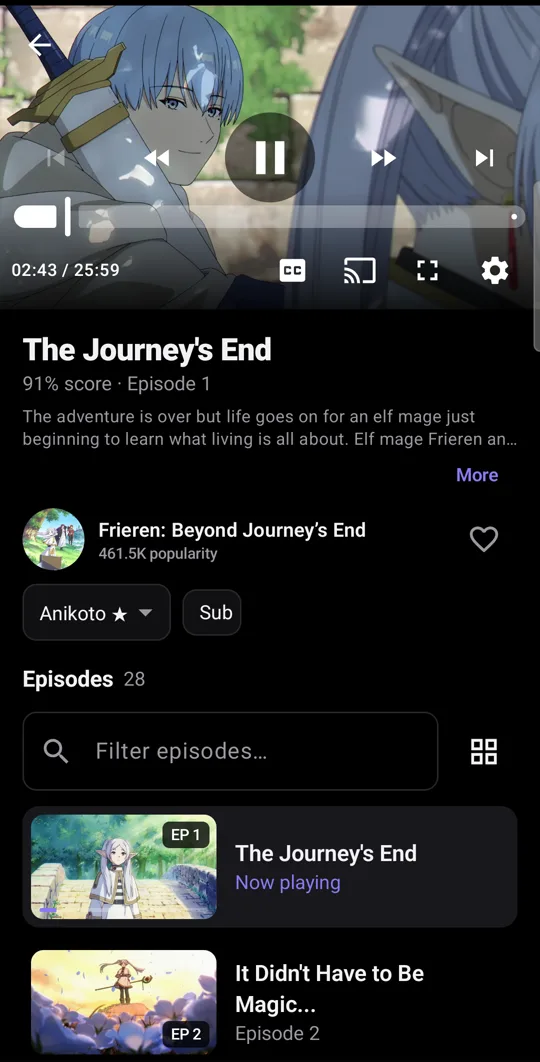Toggle closed captions
540x1062 pixels.
click(x=293, y=271)
